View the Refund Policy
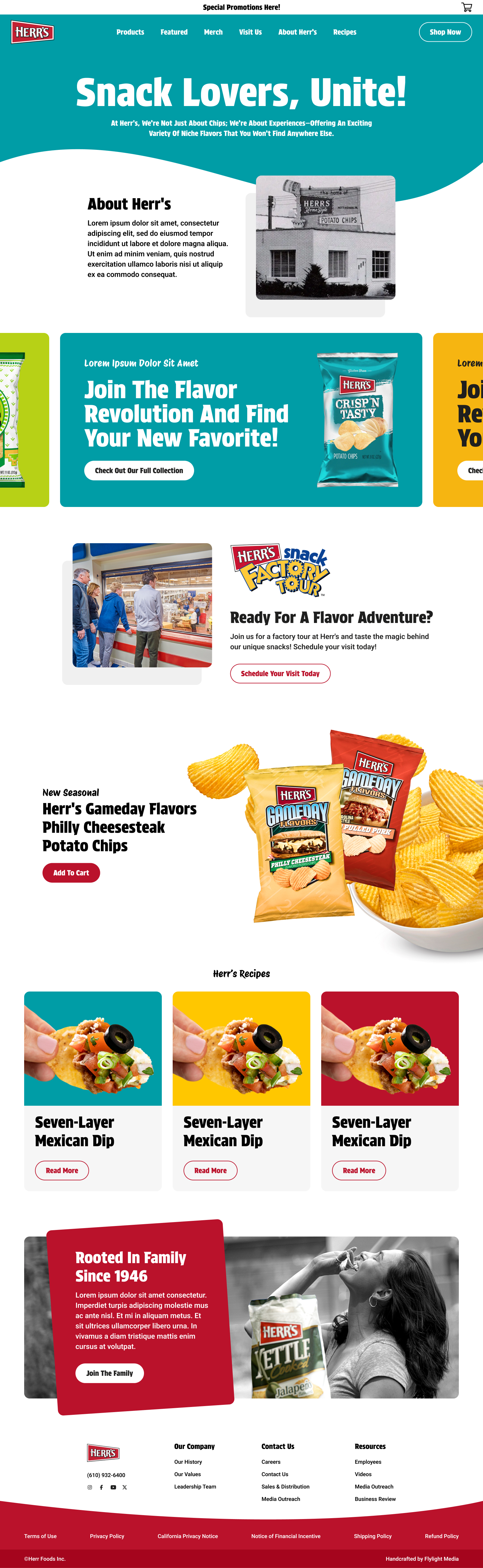The height and width of the screenshot is (1568, 483). [x=442, y=1536]
